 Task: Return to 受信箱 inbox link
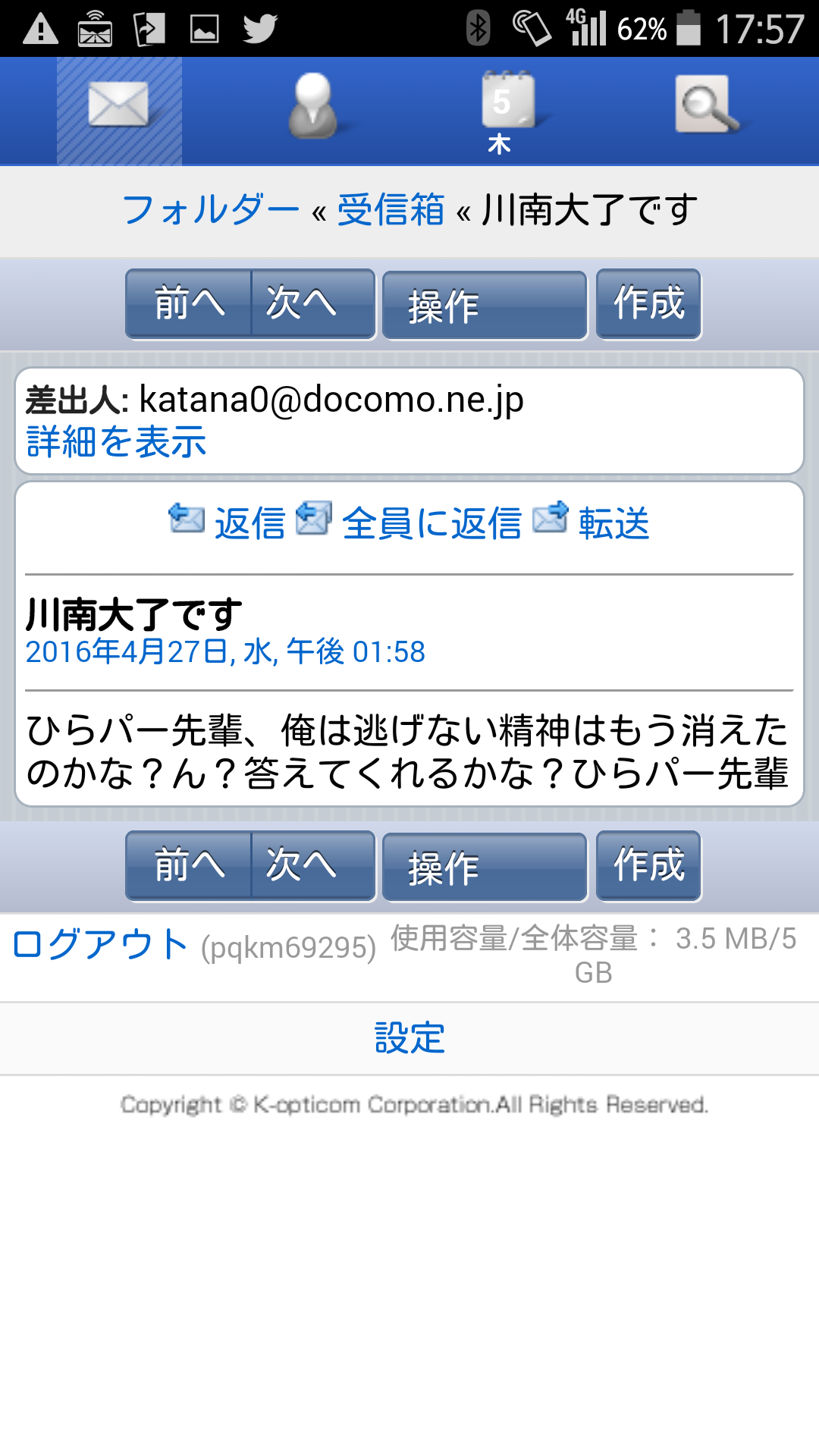tap(391, 210)
